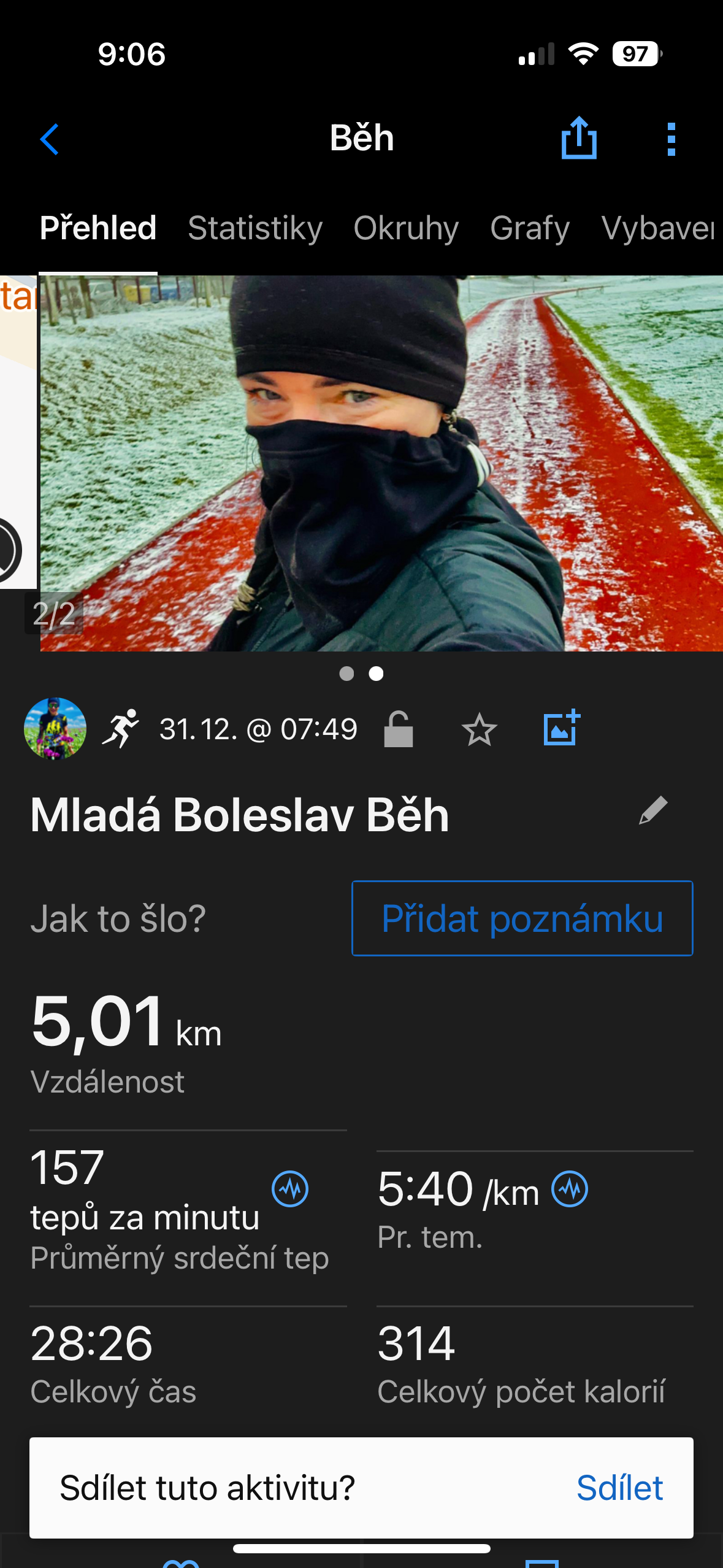This screenshot has height=1568, width=723.
Task: Open the three-dot overflow menu
Action: click(x=671, y=139)
